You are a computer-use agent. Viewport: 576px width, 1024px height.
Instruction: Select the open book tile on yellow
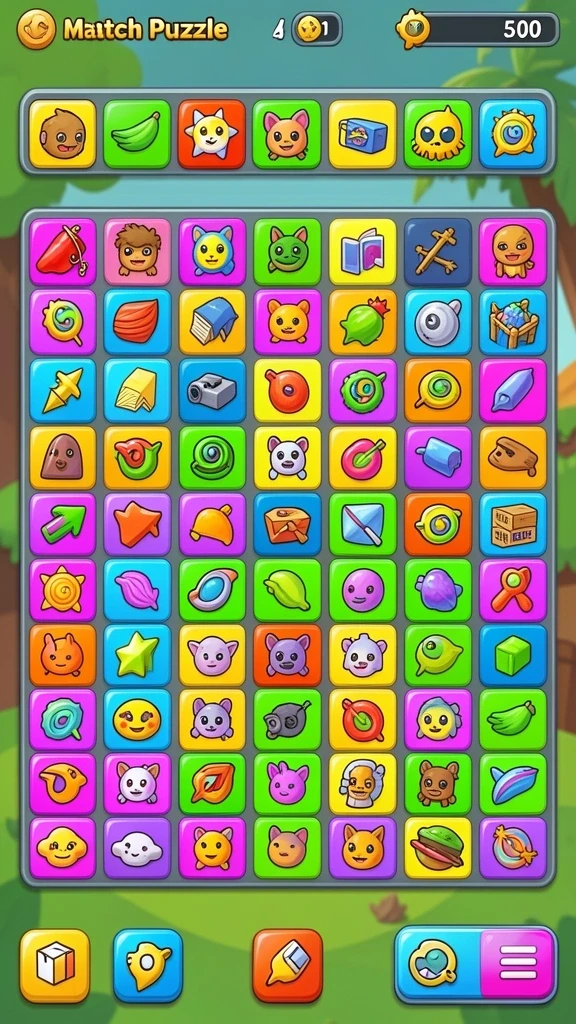click(x=362, y=252)
